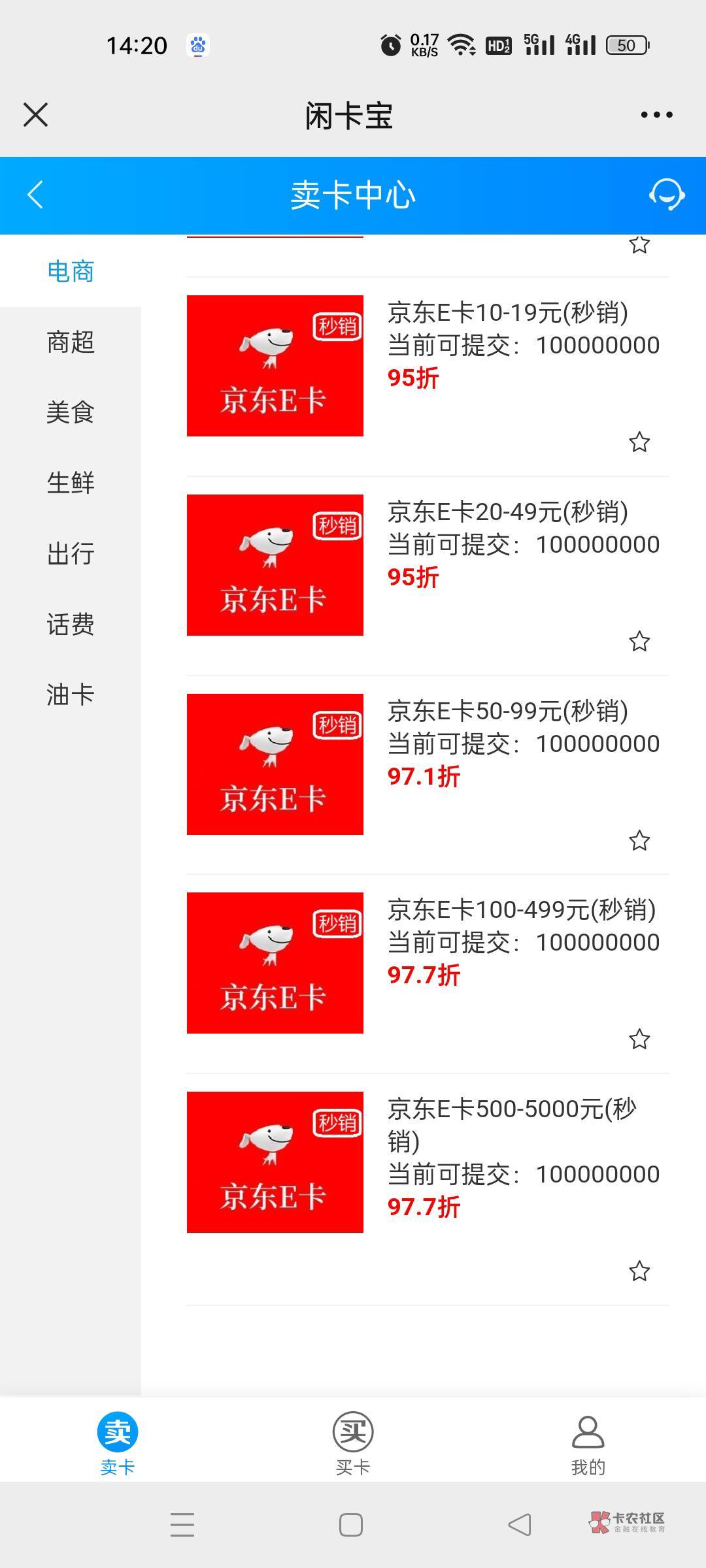
Task: Open 京东E卡50-99元 listing
Action: (x=428, y=776)
